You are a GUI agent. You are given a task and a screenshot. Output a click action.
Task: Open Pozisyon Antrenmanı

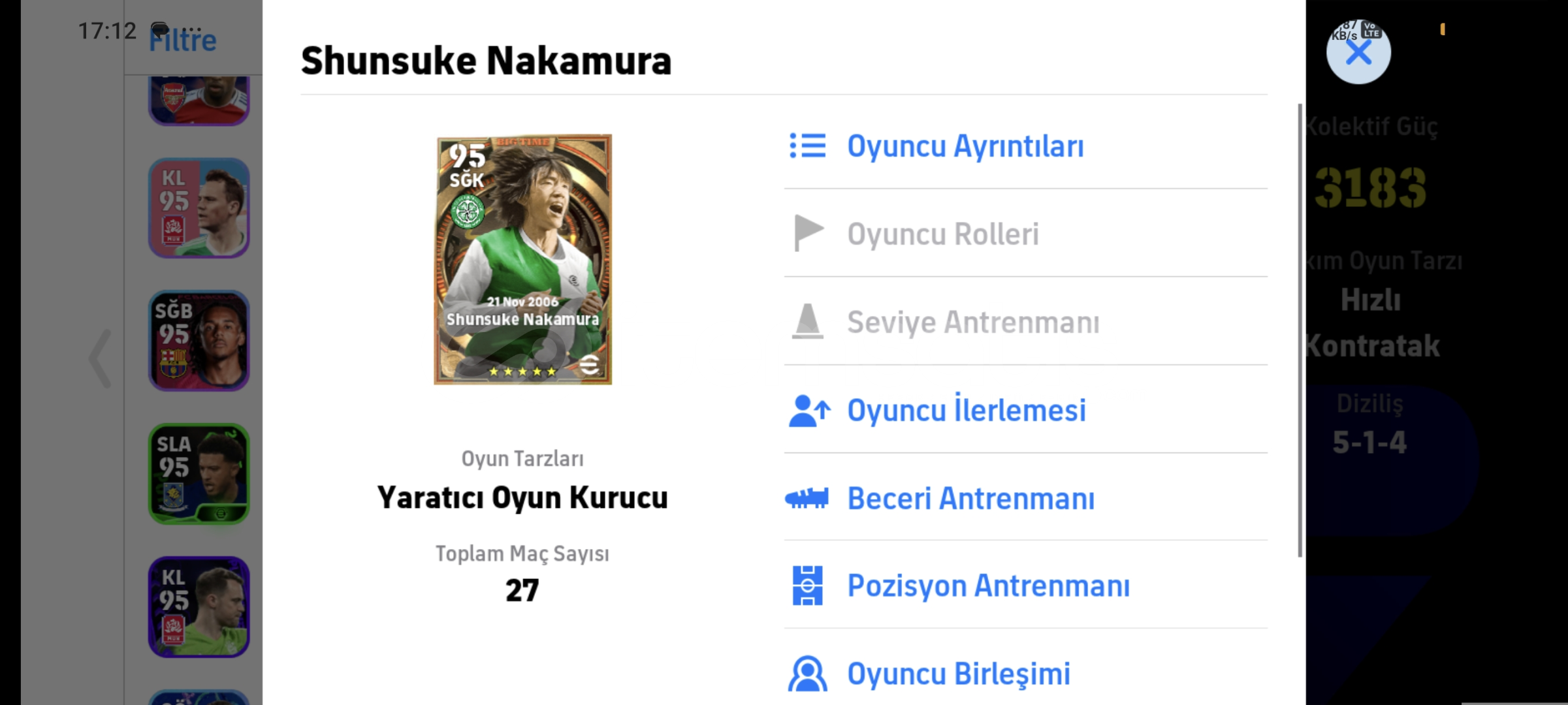click(x=987, y=586)
